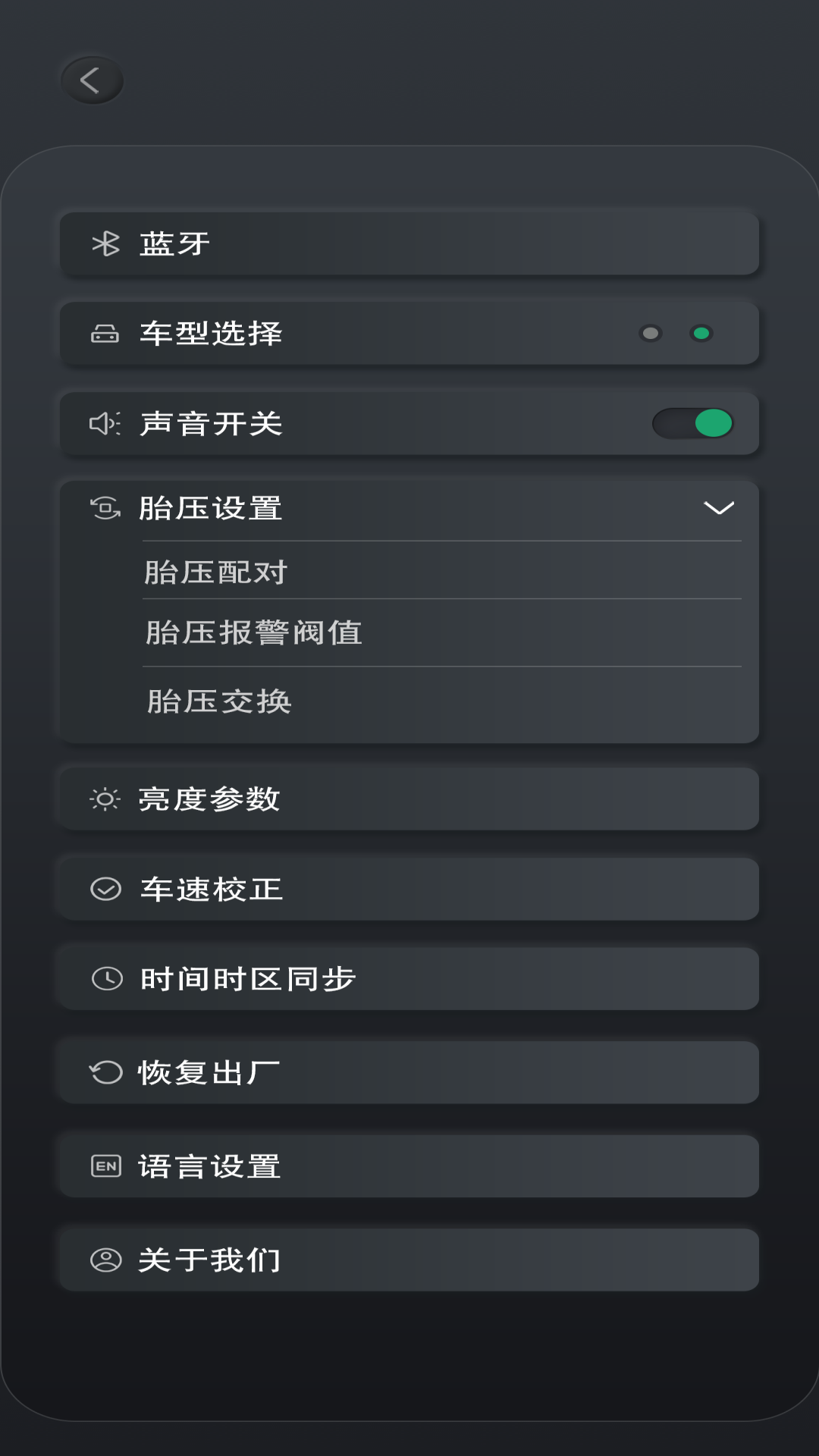
Task: Select the gray radio dot on 车型选择
Action: coord(651,334)
